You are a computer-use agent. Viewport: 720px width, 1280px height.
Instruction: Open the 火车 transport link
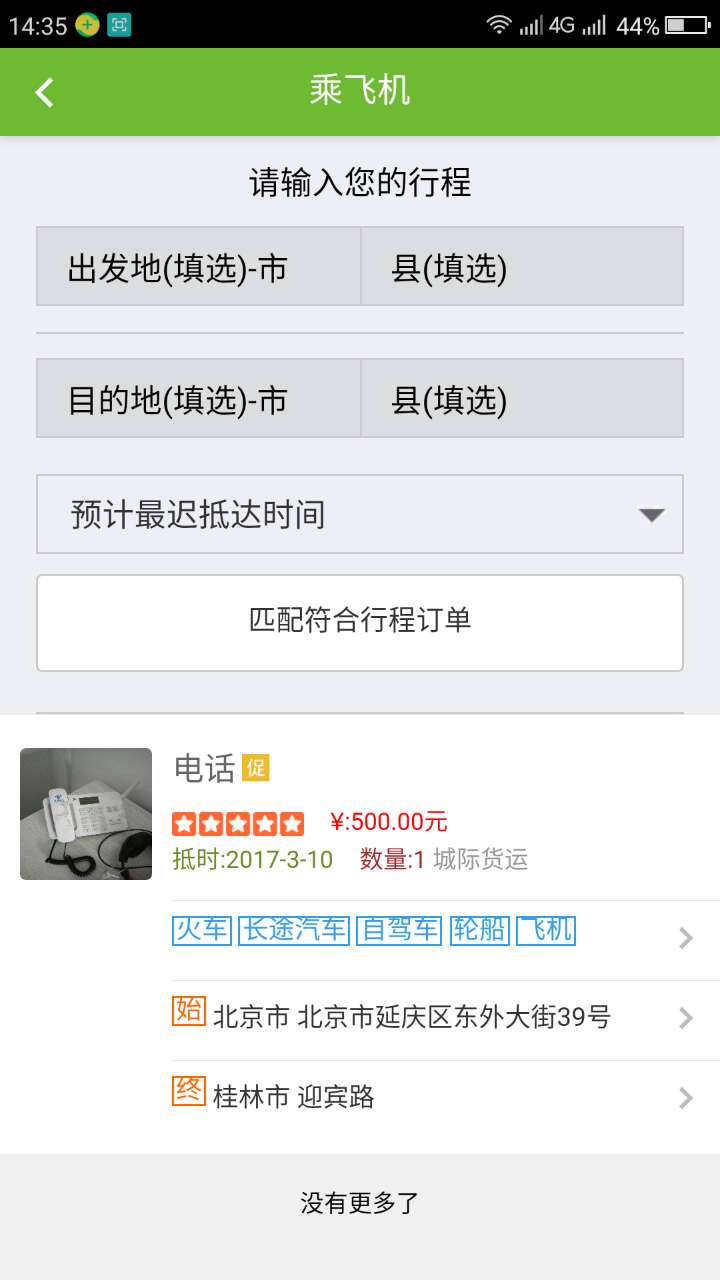[201, 929]
